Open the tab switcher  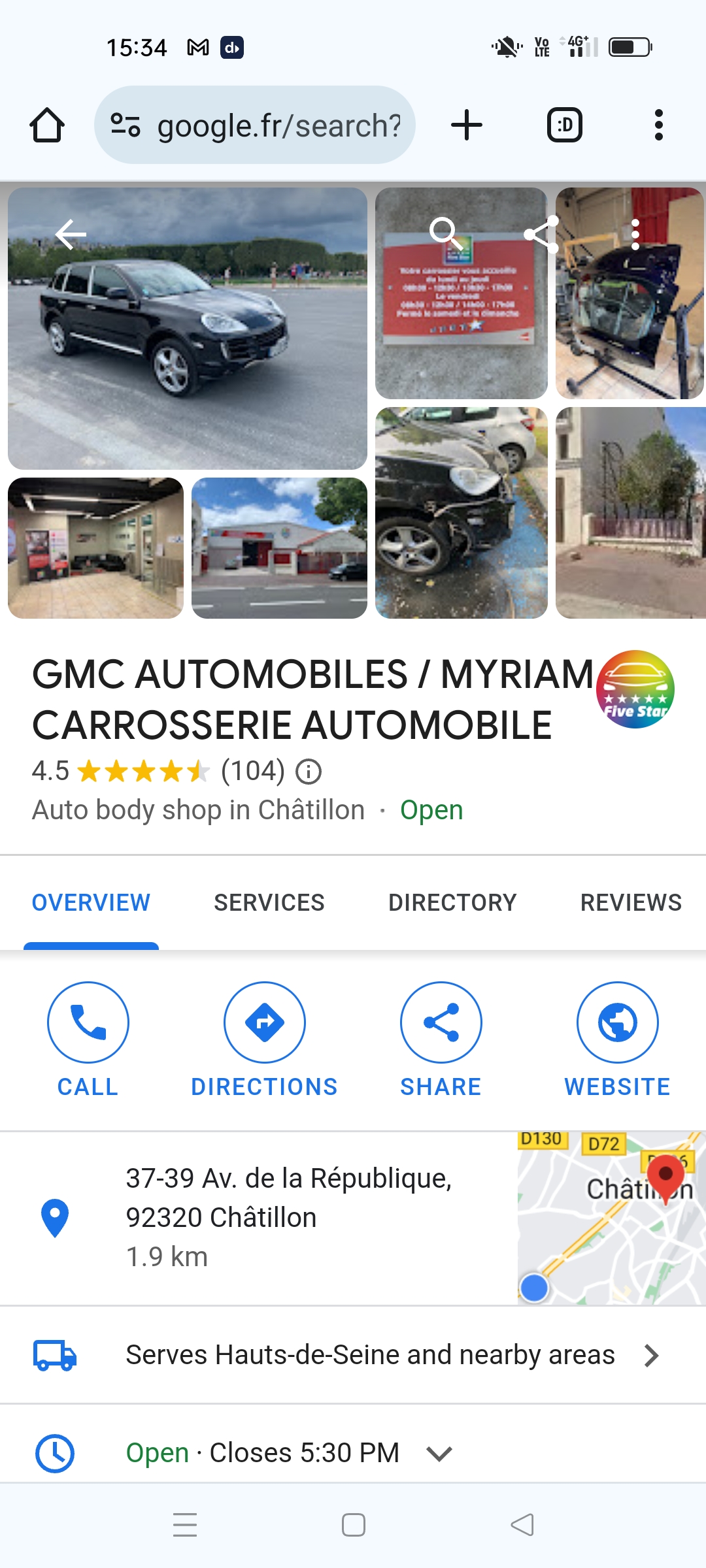pos(564,125)
